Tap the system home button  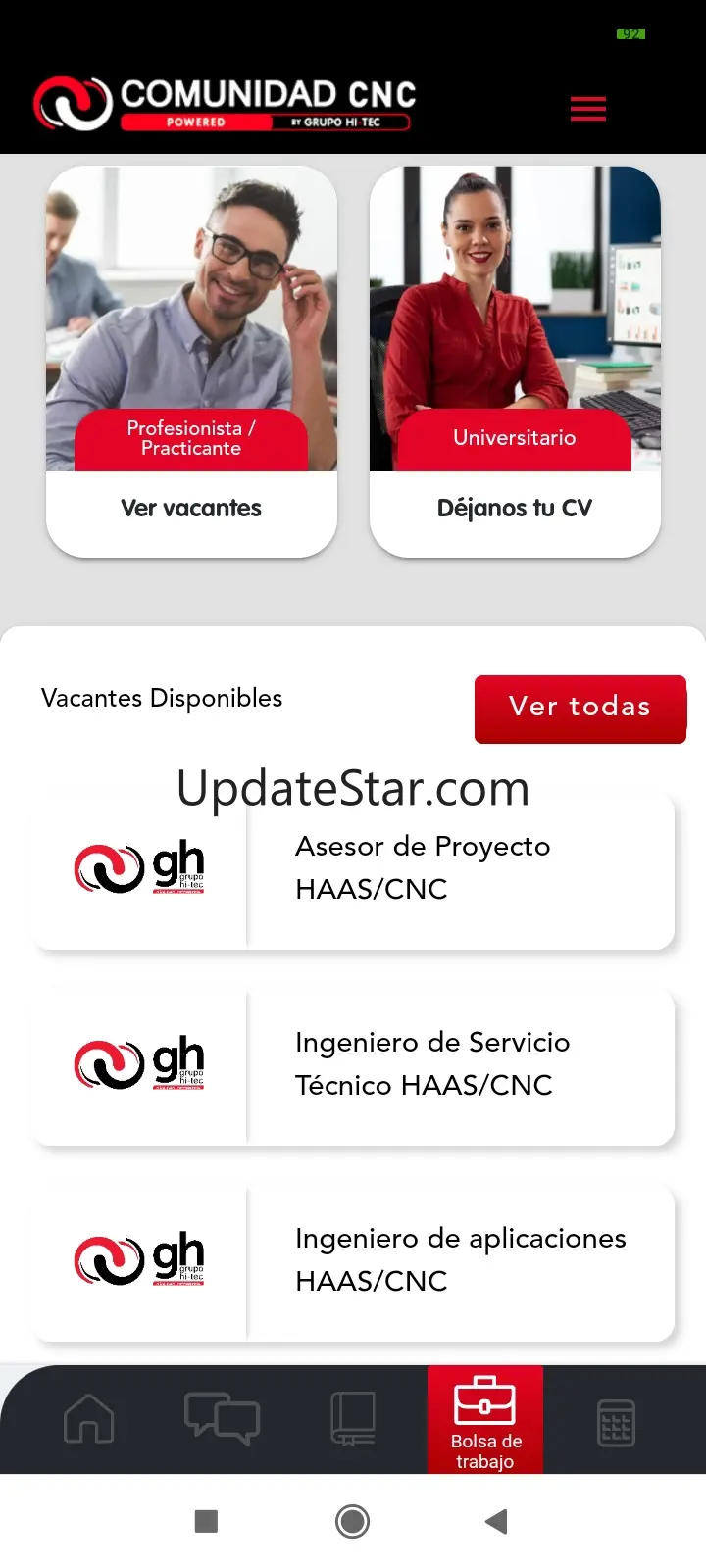pos(353,1521)
